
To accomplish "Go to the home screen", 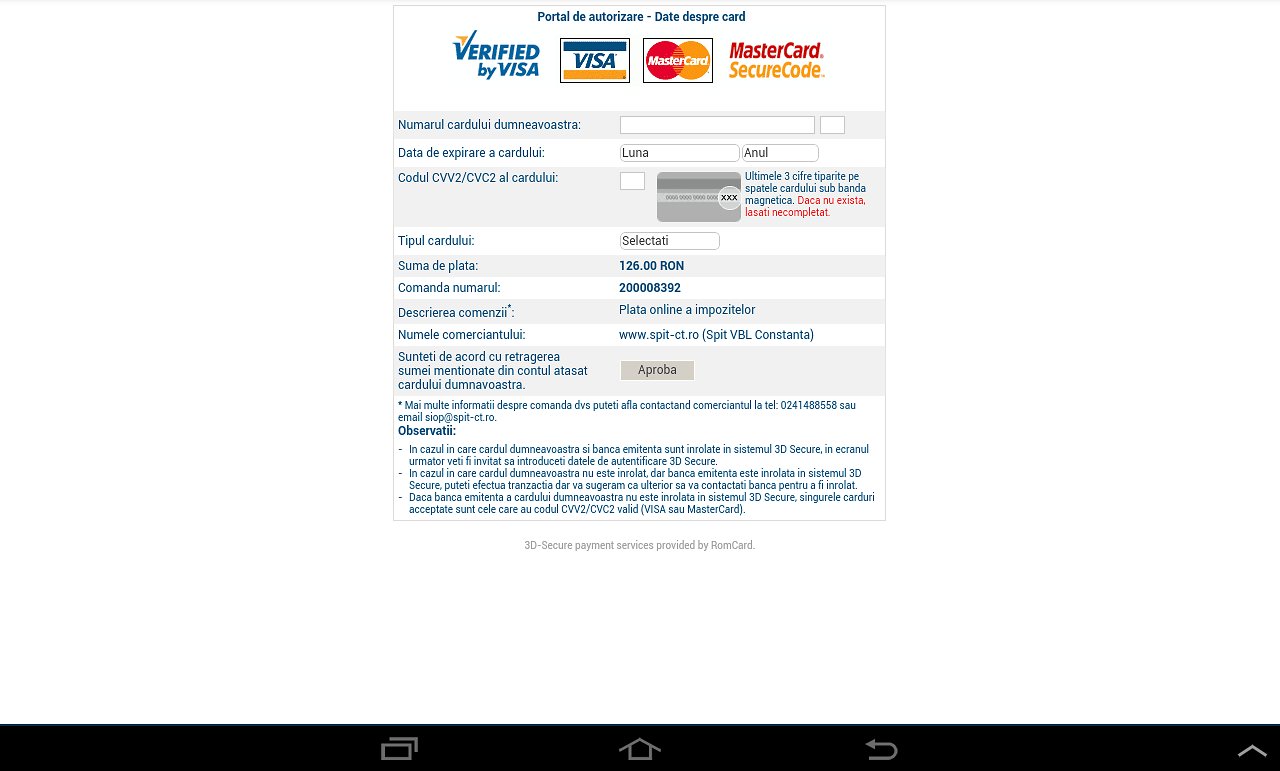I will point(640,748).
